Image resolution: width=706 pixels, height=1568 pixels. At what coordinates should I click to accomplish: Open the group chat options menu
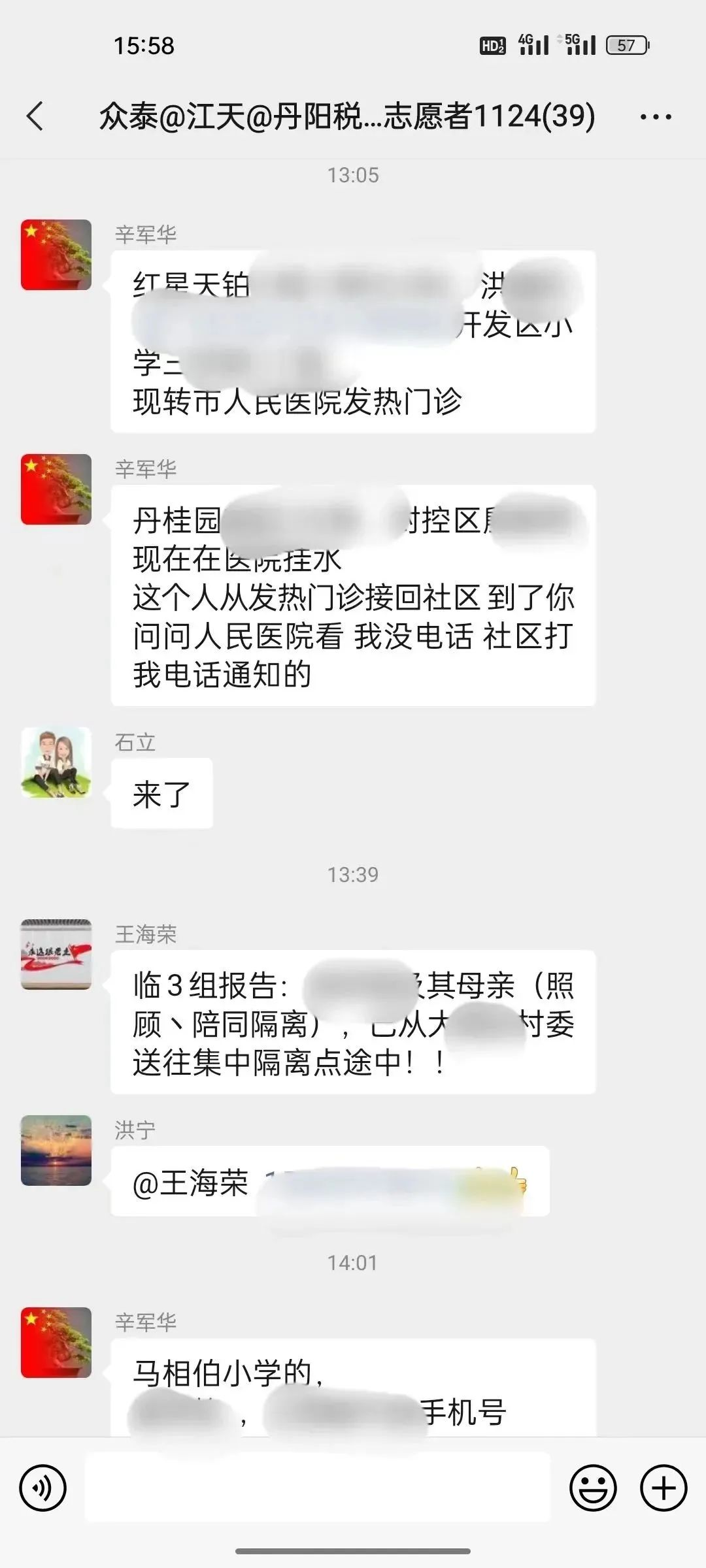tap(656, 117)
